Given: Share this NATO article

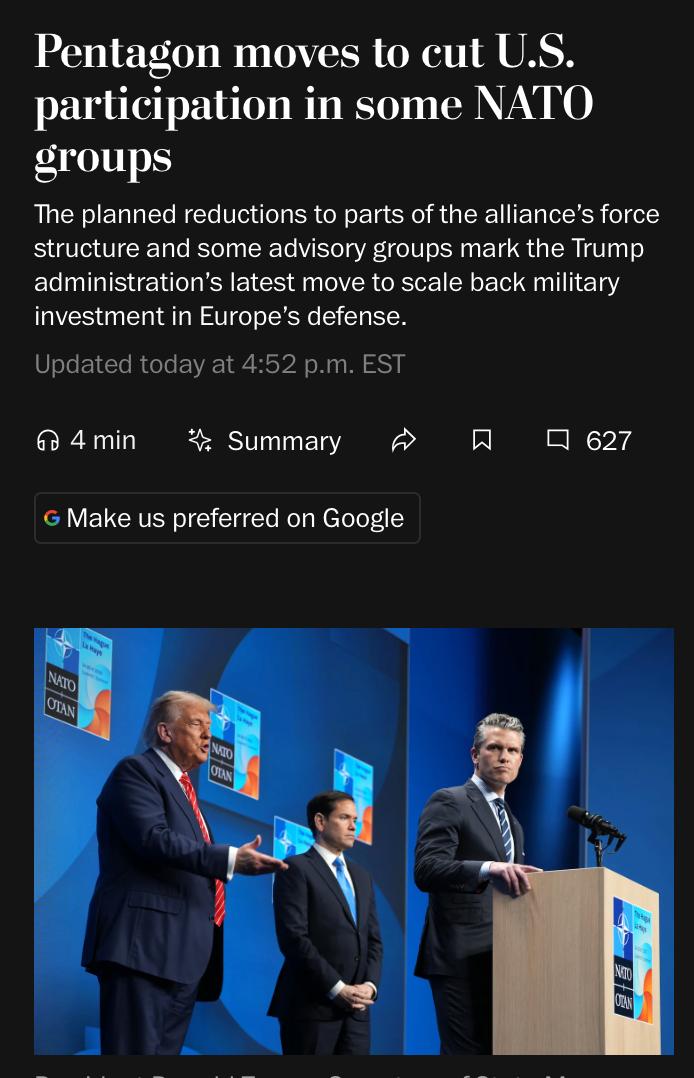Looking at the screenshot, I should coord(403,440).
